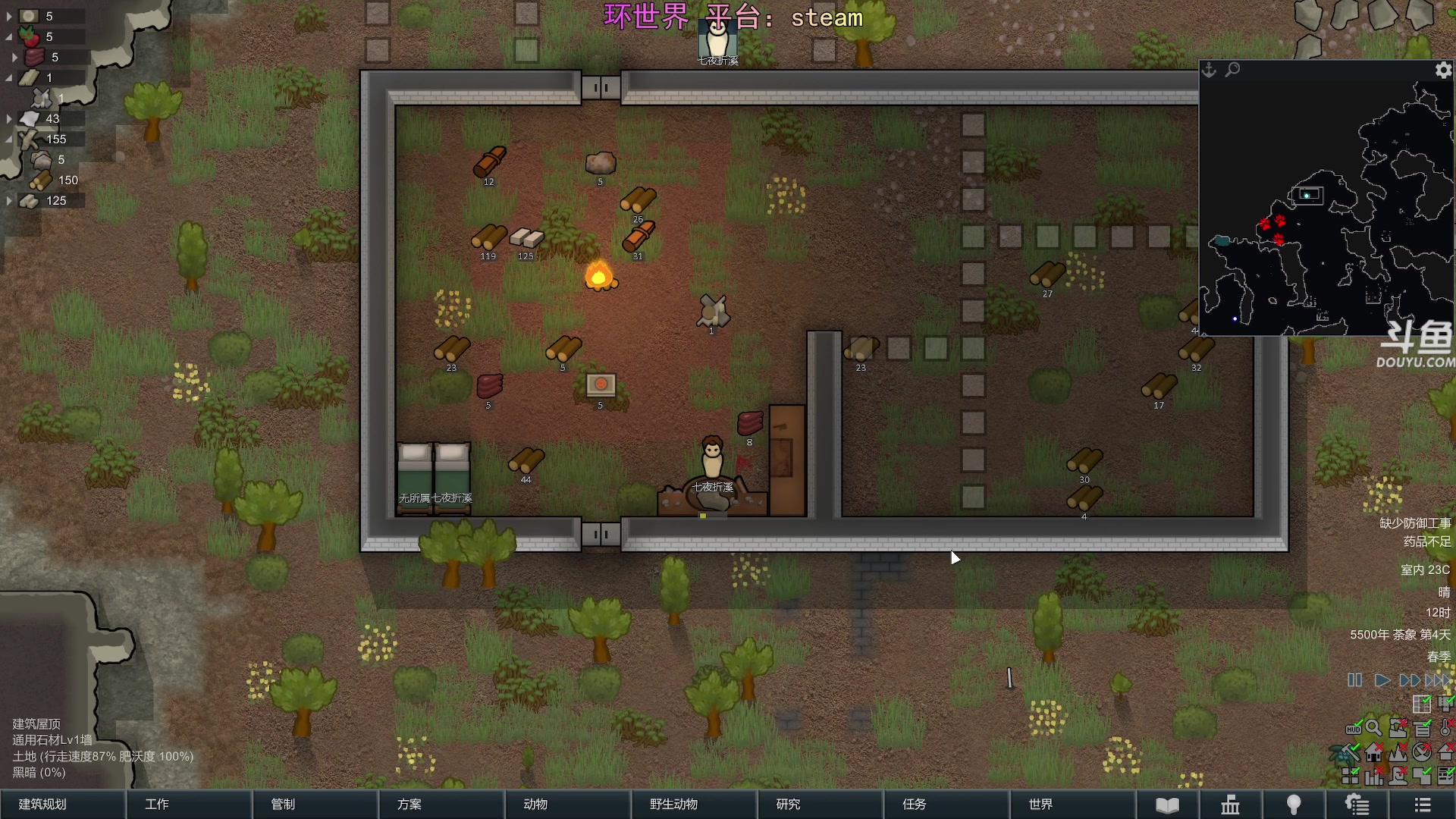The image size is (1456, 819).
Task: Switch to the 世界 world view
Action: (1072, 804)
